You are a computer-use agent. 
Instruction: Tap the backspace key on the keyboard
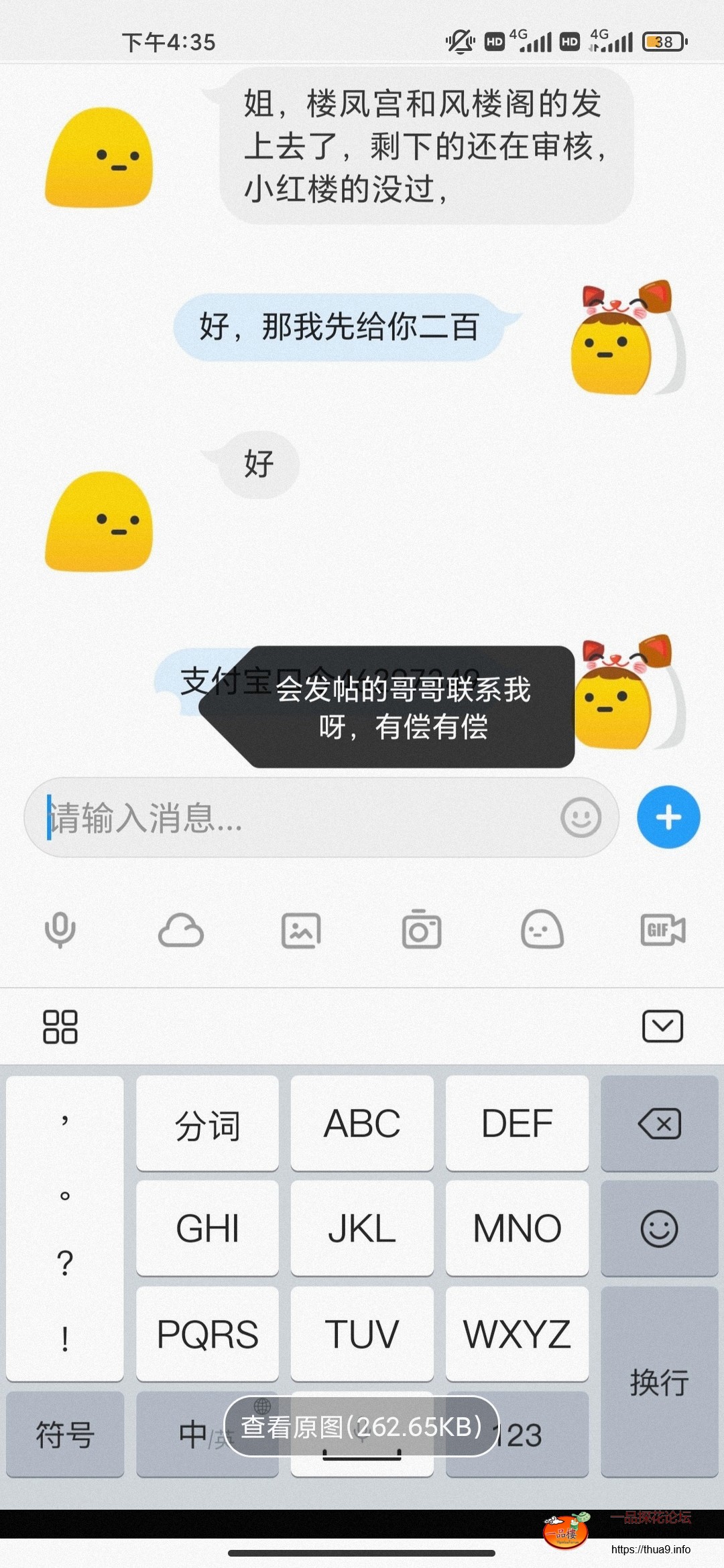click(660, 1124)
